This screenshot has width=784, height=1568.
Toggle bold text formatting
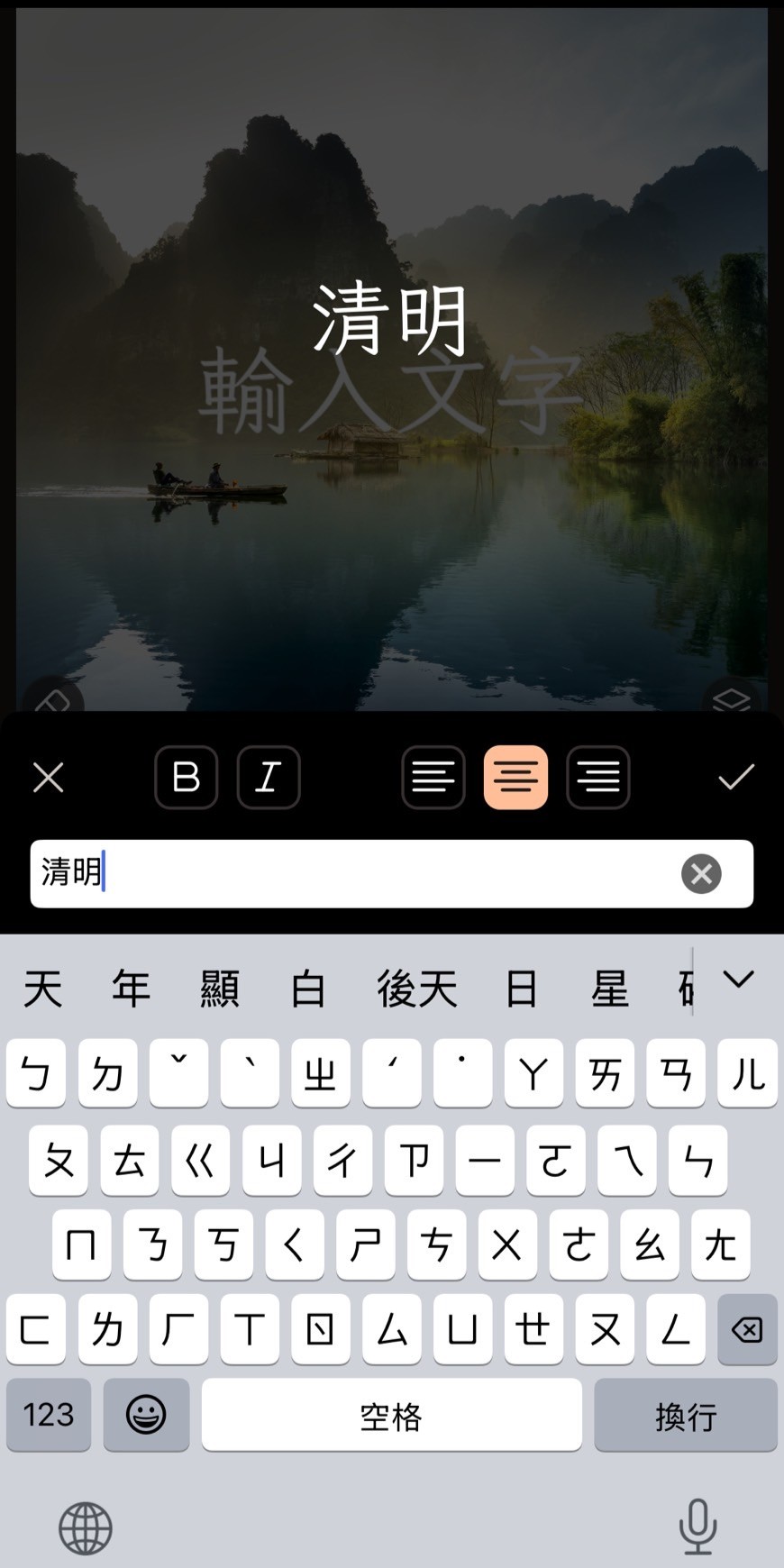click(186, 777)
